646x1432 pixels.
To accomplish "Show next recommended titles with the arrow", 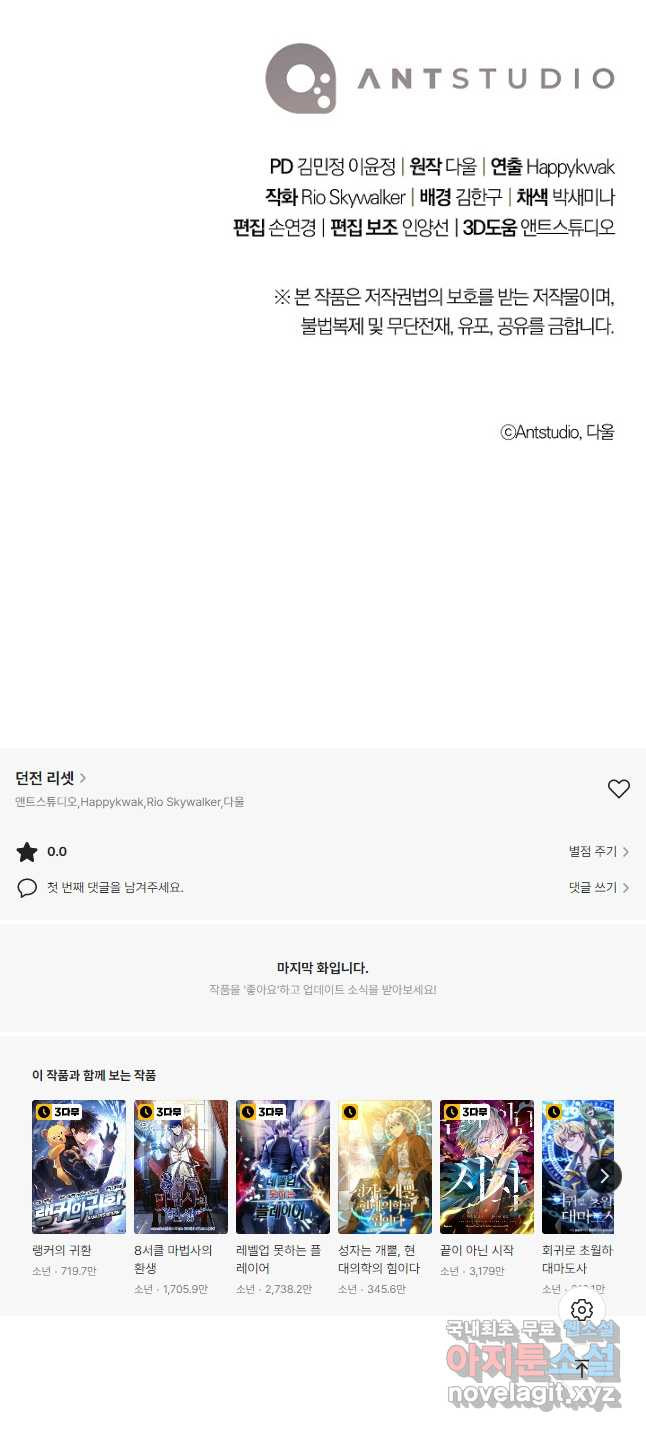I will pyautogui.click(x=604, y=1176).
